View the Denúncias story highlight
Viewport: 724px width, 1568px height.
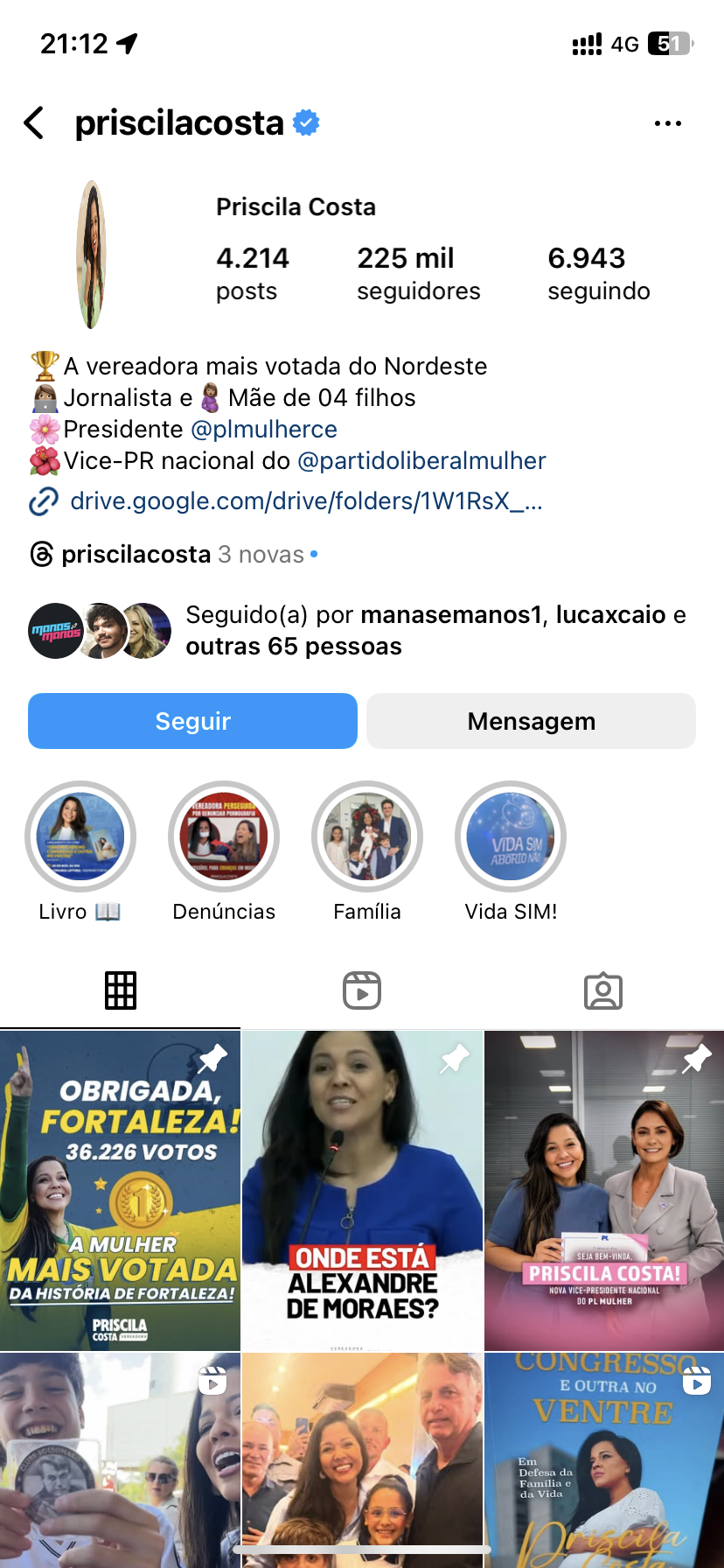(224, 837)
